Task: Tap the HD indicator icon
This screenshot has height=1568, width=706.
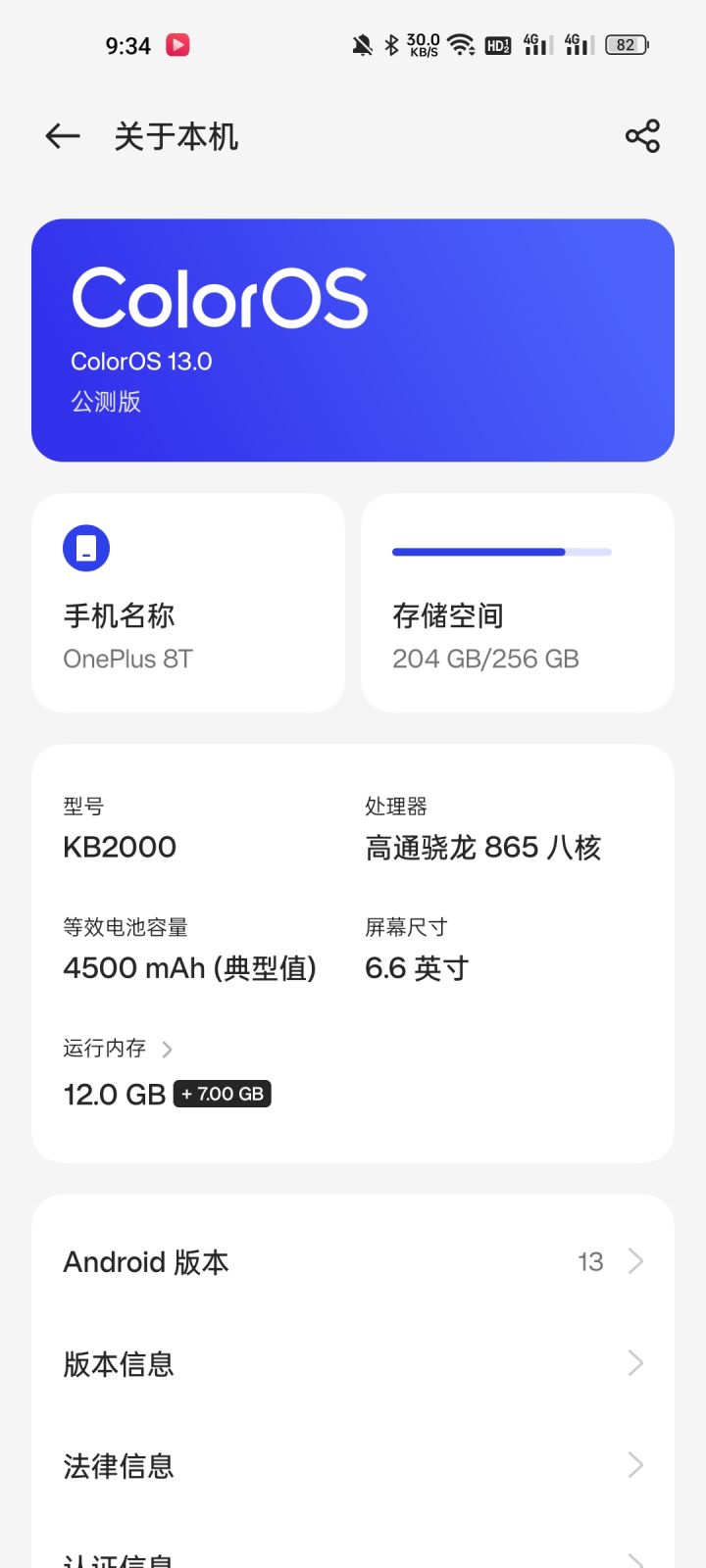Action: pyautogui.click(x=496, y=44)
